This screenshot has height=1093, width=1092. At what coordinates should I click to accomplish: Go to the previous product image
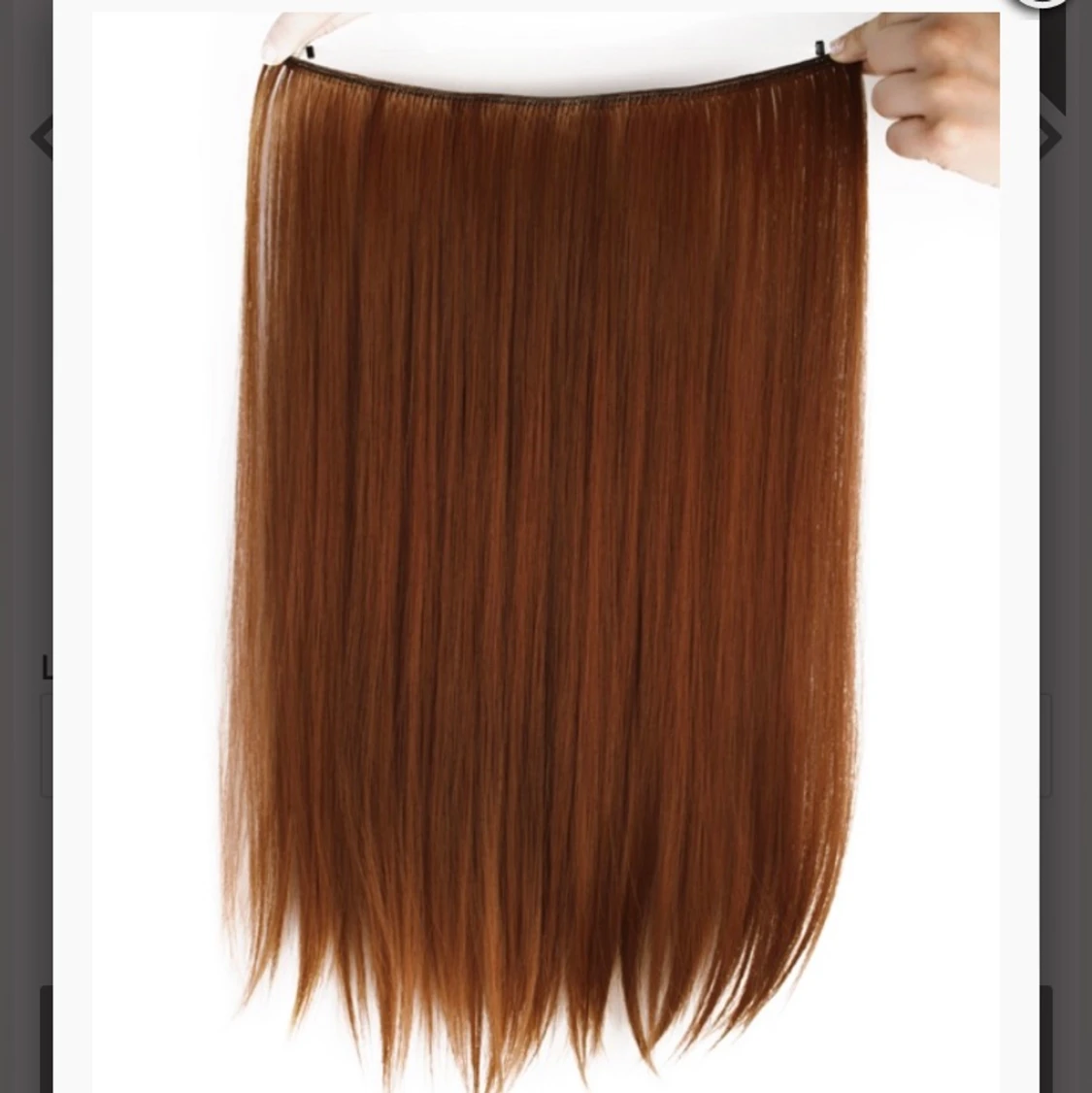pos(41,137)
